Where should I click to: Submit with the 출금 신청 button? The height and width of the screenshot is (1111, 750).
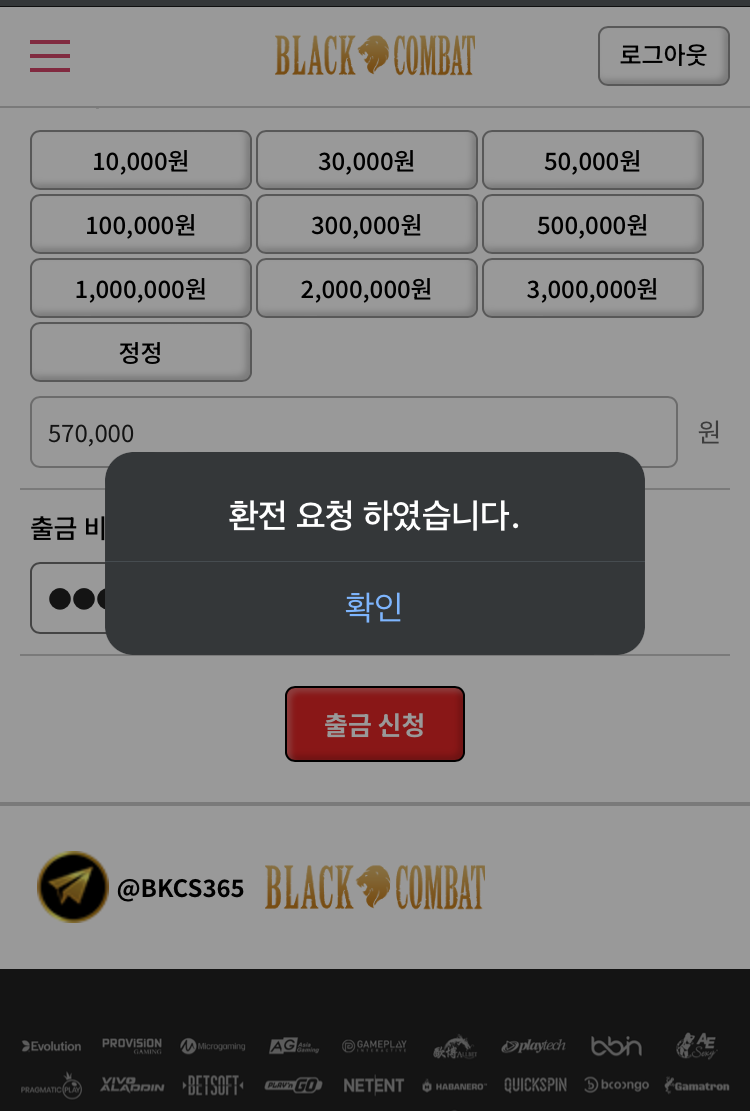click(374, 724)
